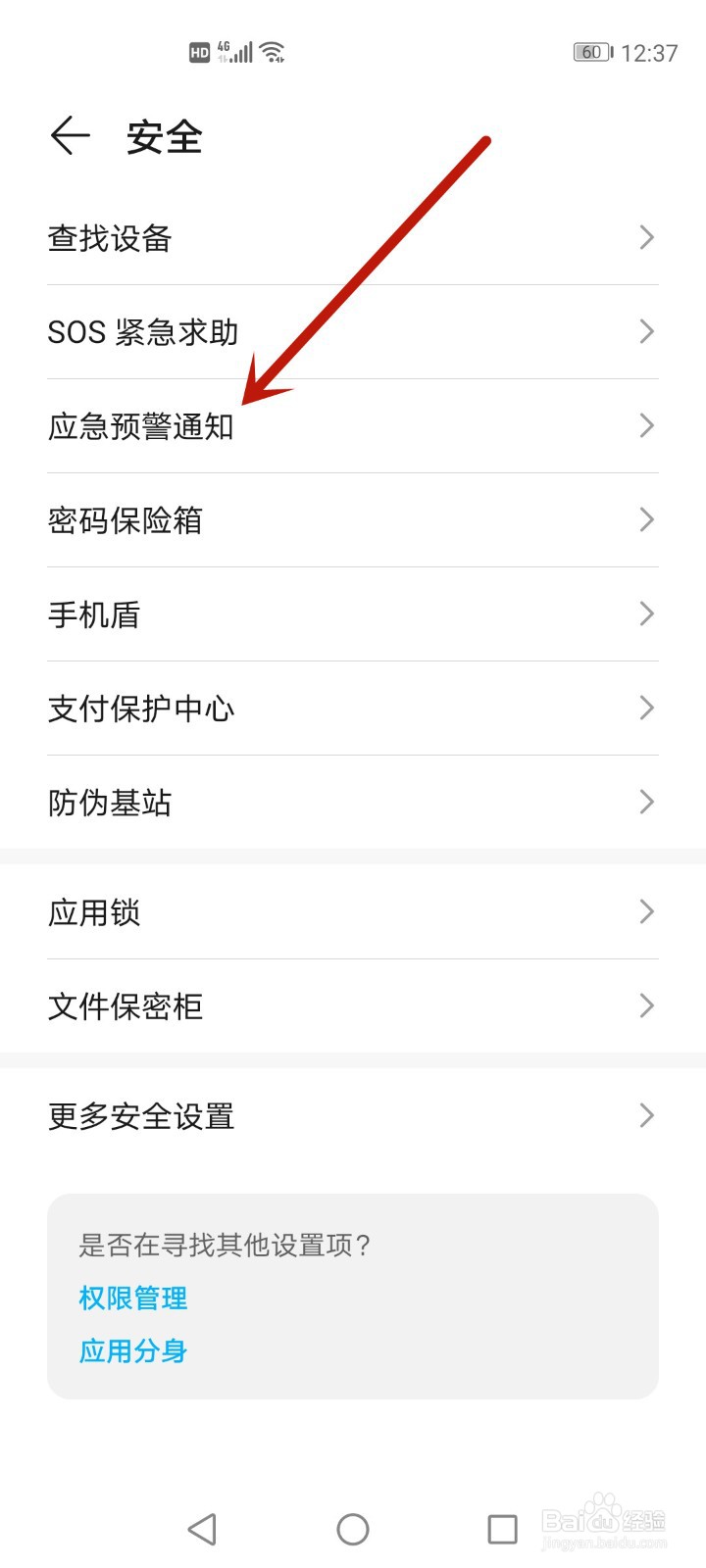Tap the 应用分身 link
Image resolution: width=706 pixels, height=1568 pixels.
tap(132, 1349)
